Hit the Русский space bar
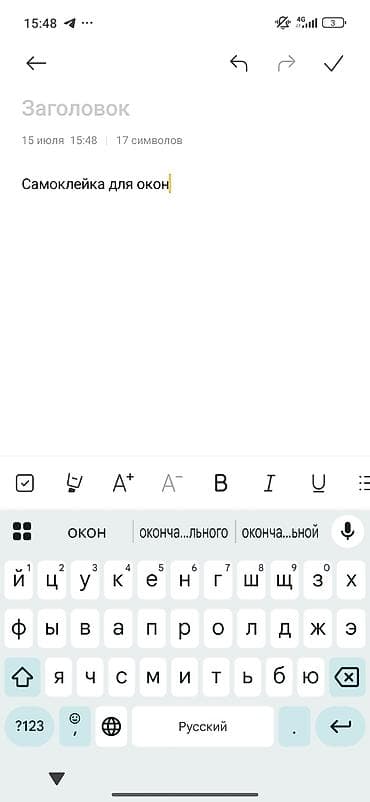This screenshot has height=802, width=370. 203,726
